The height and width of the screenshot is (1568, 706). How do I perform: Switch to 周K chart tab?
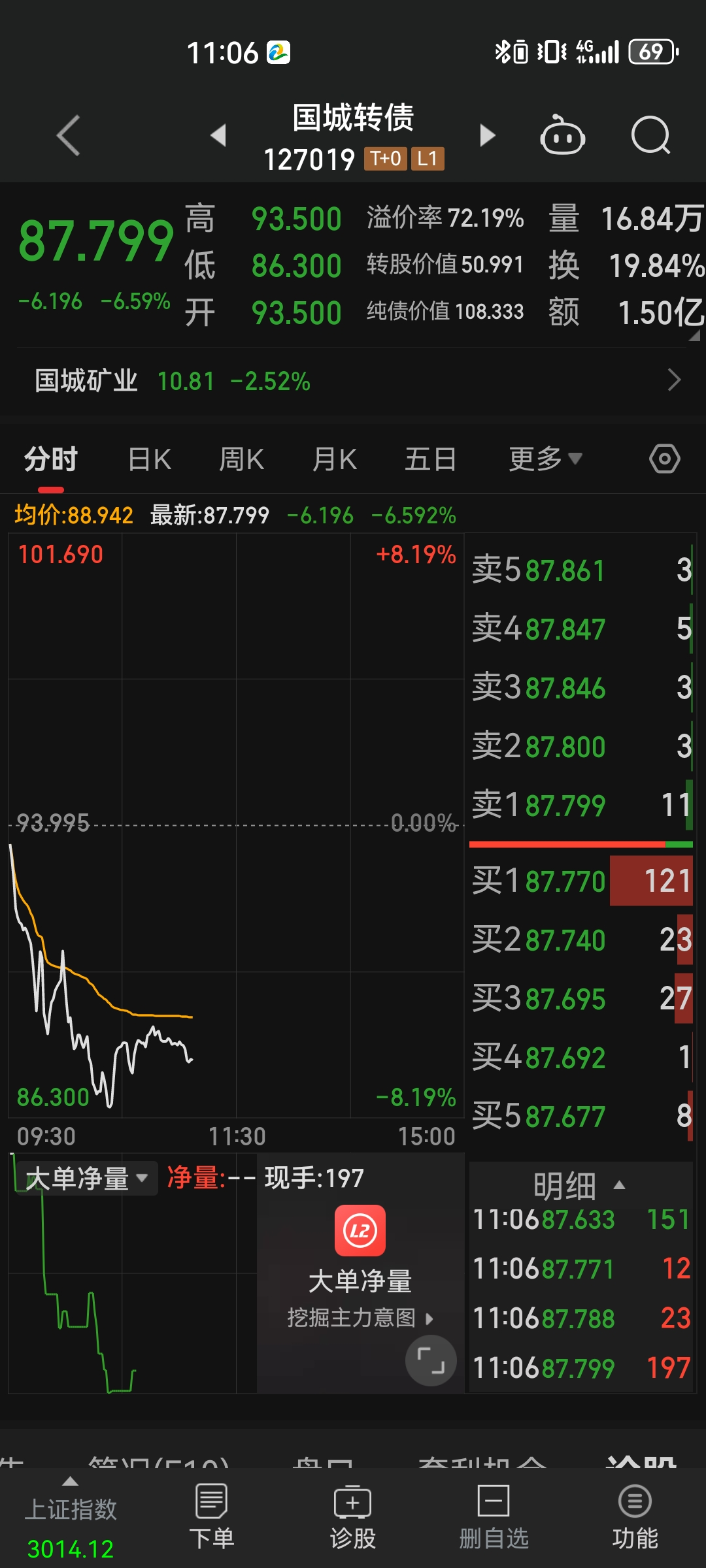click(x=241, y=459)
